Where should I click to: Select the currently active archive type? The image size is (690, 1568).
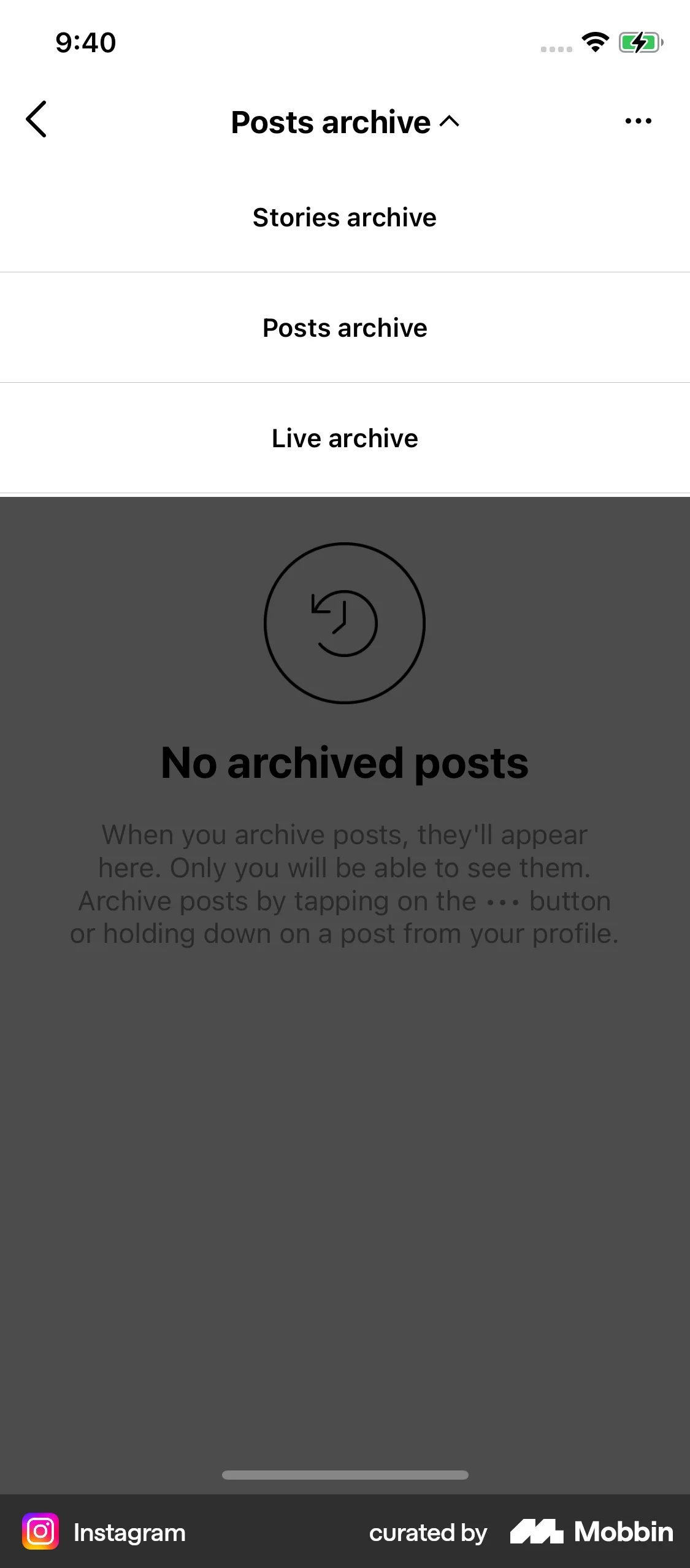coord(345,328)
